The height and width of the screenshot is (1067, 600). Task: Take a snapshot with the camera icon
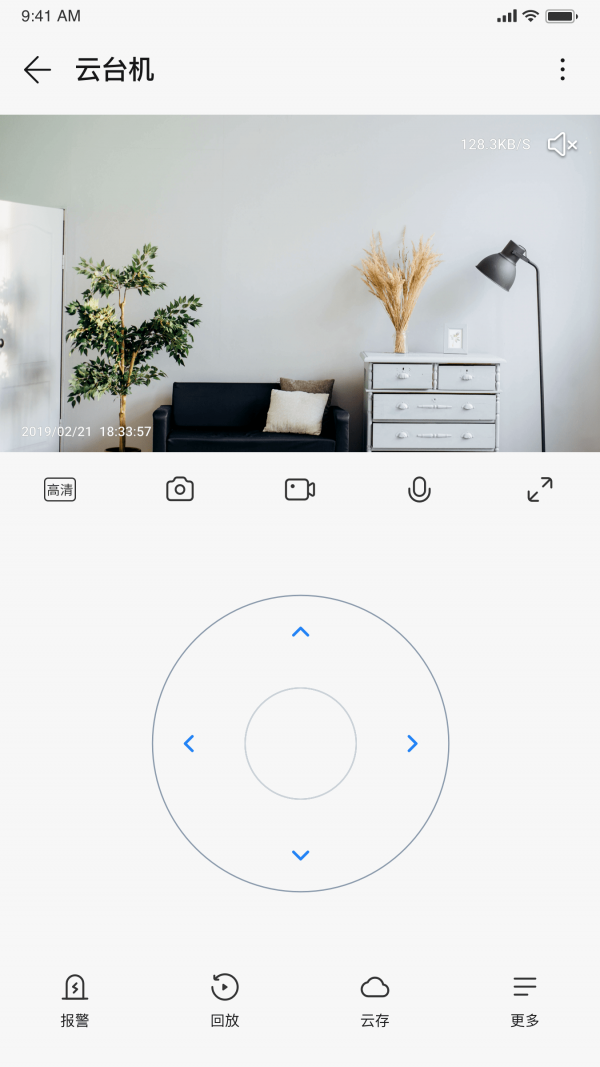[180, 490]
